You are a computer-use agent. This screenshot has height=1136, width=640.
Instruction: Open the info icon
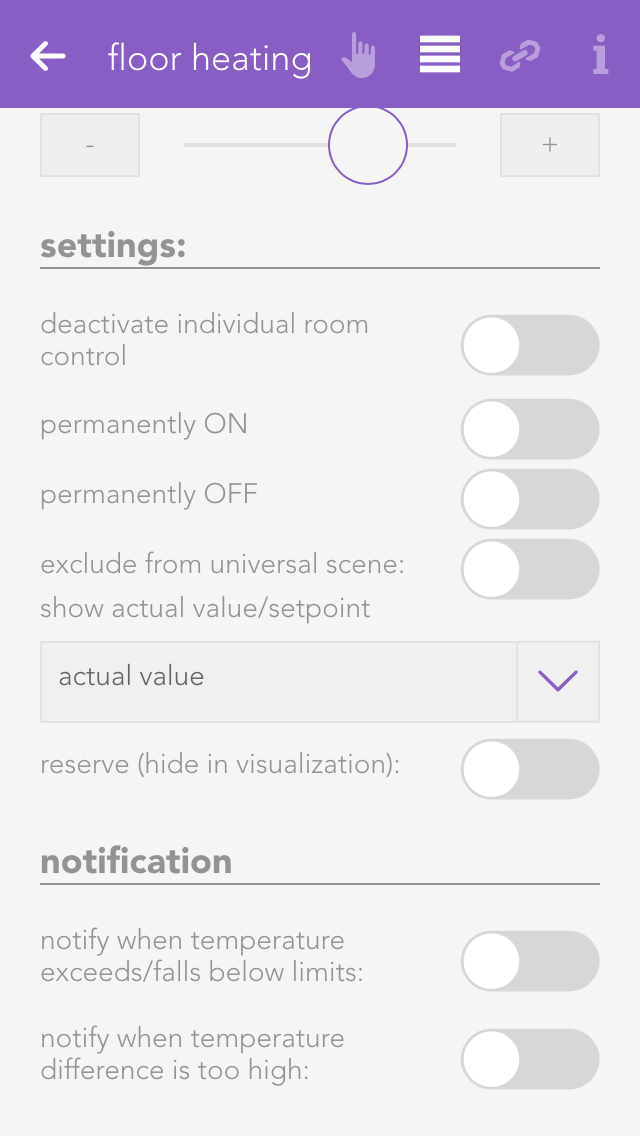point(600,56)
